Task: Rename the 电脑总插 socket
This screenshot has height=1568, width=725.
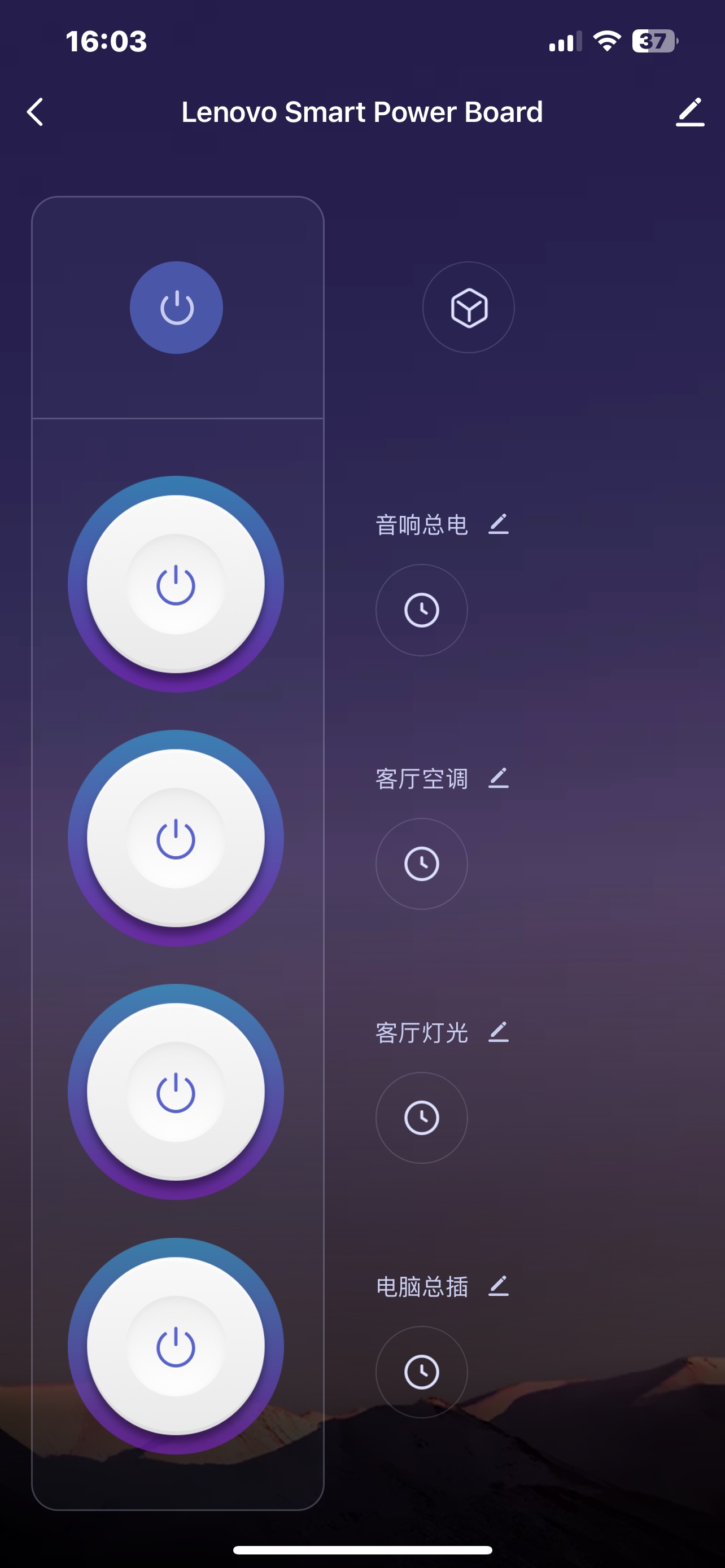Action: pos(498,1286)
